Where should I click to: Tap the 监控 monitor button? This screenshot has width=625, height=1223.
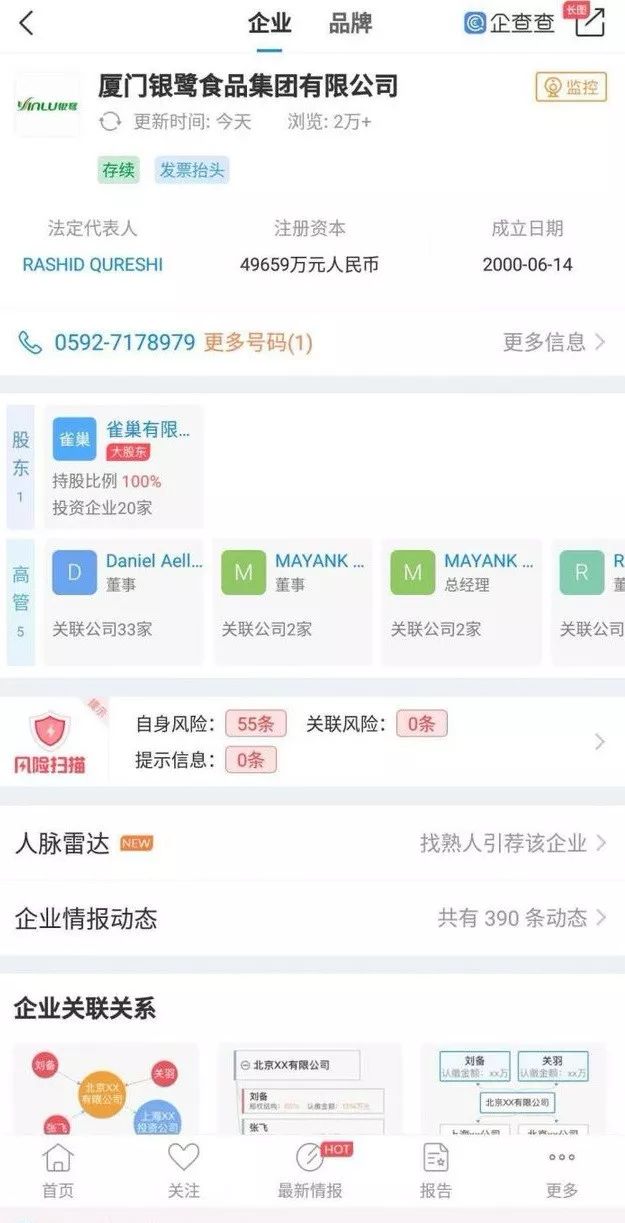[x=571, y=88]
